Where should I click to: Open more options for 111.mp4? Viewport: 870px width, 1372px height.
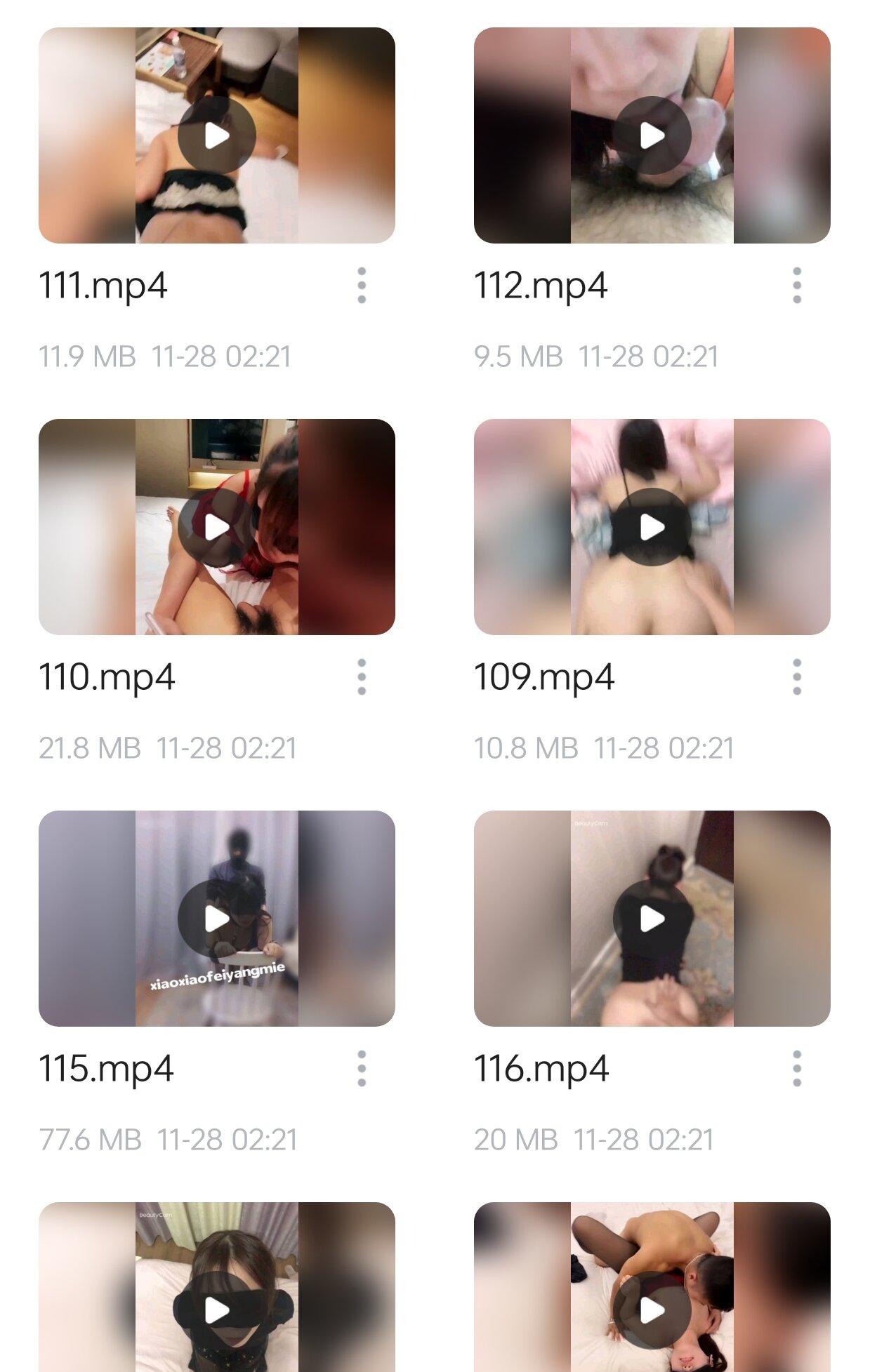(x=362, y=286)
